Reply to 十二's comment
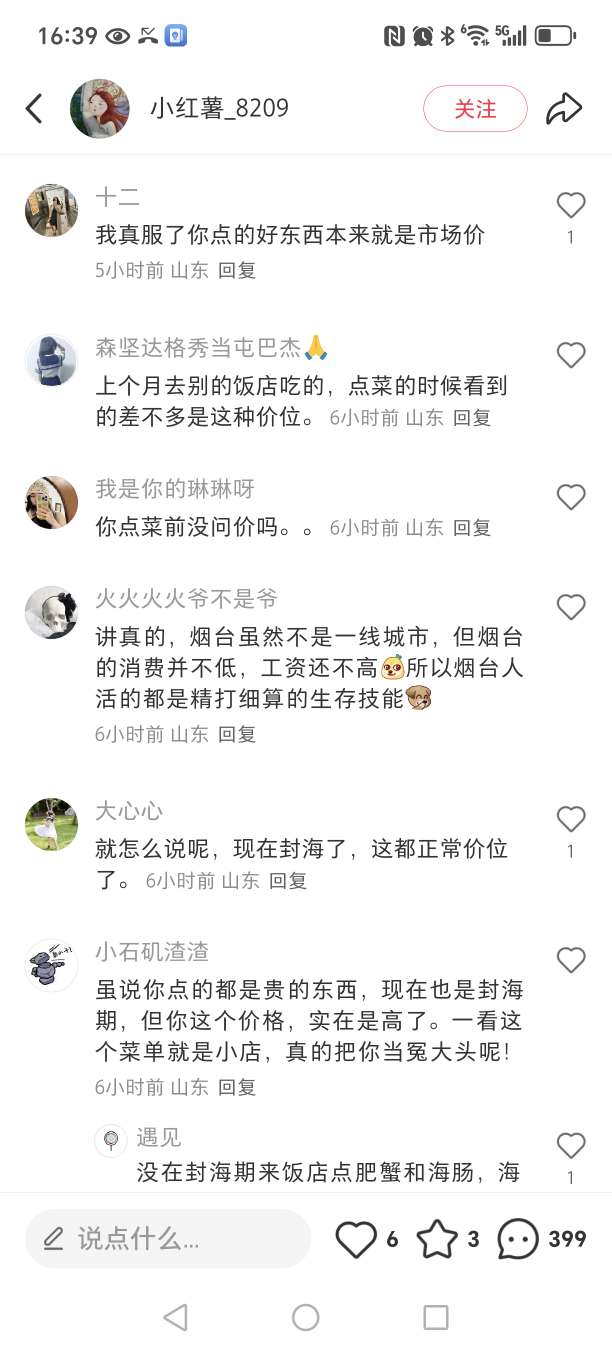The image size is (612, 1350). 237,270
